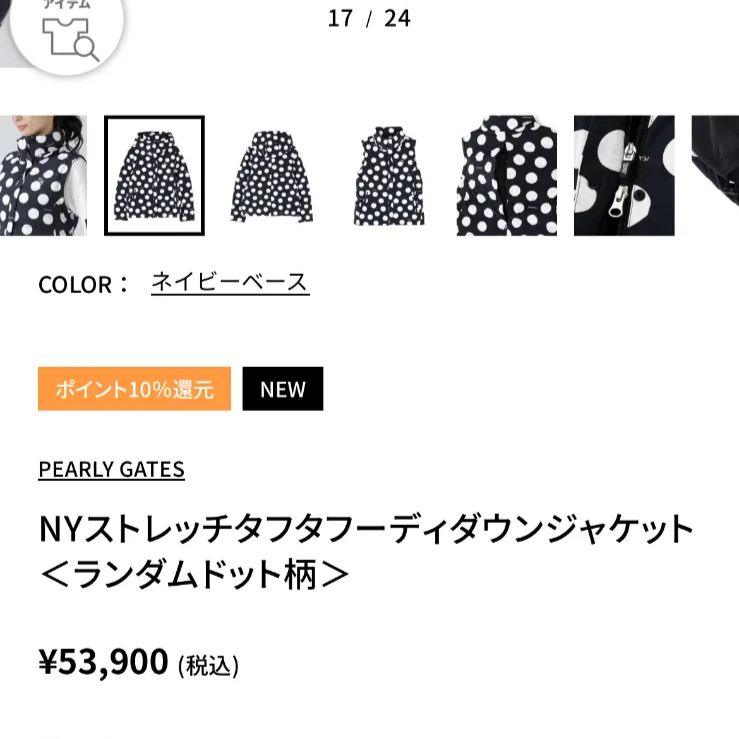Screen dimensions: 739x739
Task: Open the PEARLY GATES brand page
Action: click(111, 469)
